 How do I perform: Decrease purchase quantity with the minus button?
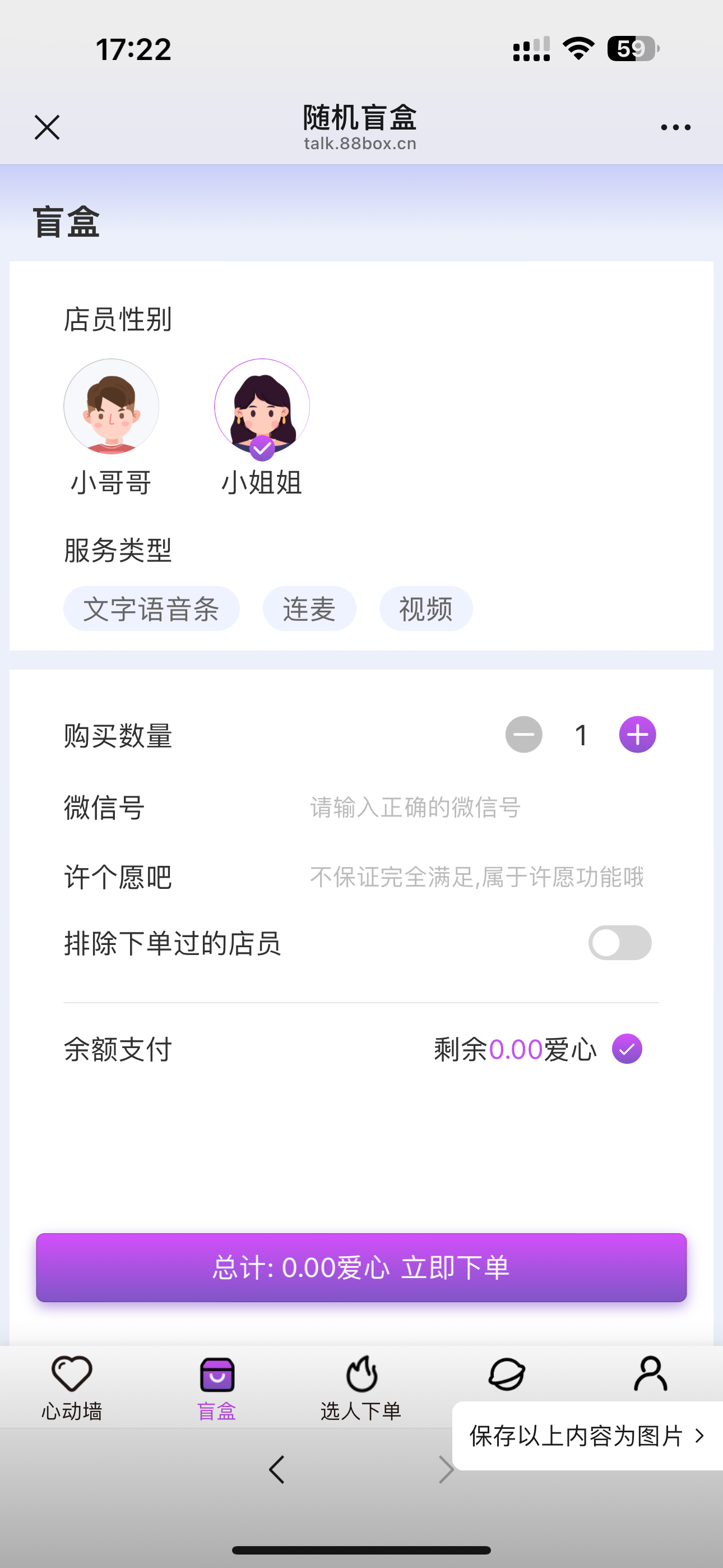point(524,735)
